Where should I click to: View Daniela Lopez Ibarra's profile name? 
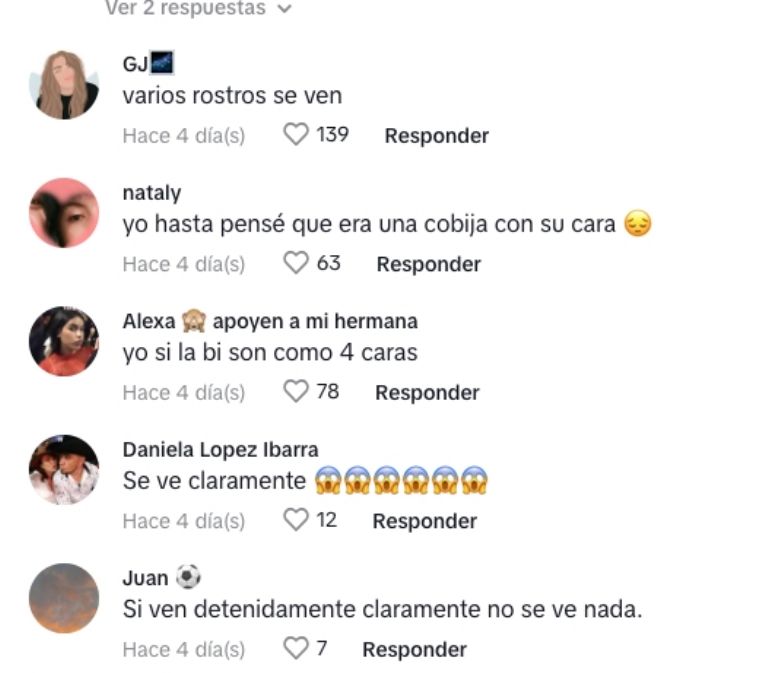click(x=220, y=450)
